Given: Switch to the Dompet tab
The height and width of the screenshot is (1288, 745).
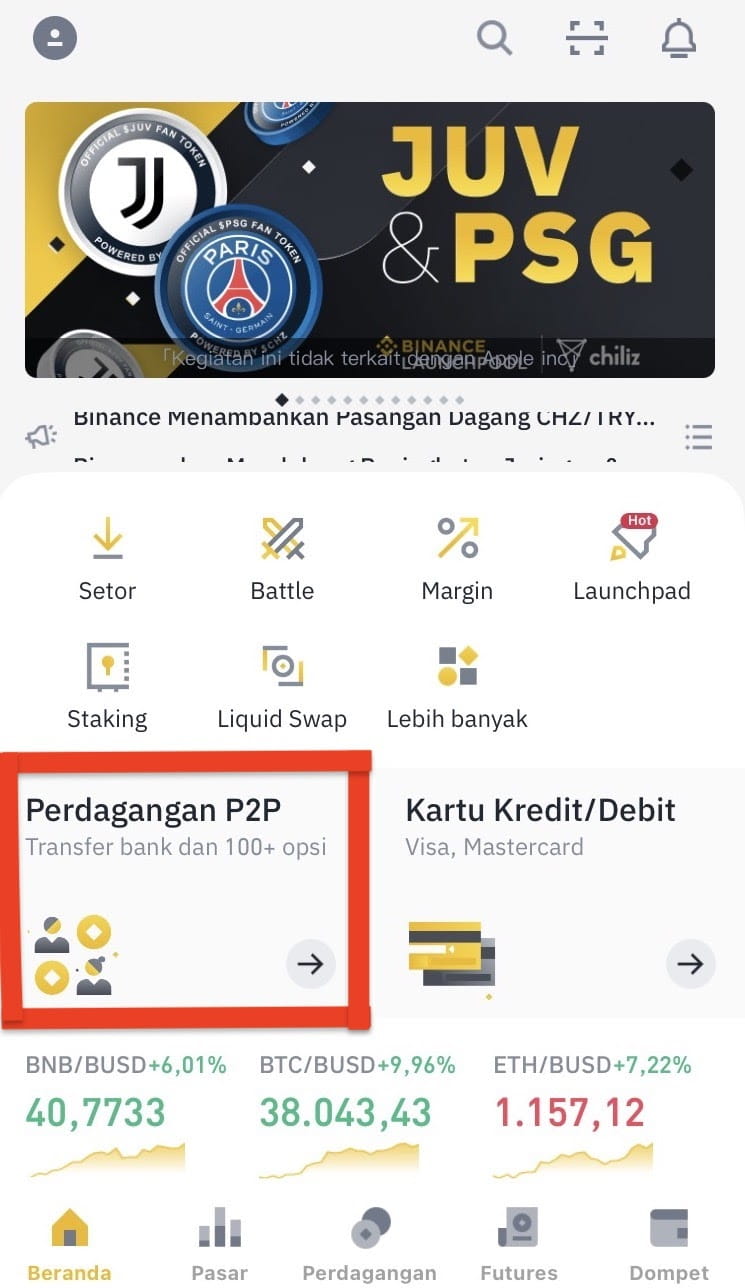Looking at the screenshot, I should [668, 1245].
